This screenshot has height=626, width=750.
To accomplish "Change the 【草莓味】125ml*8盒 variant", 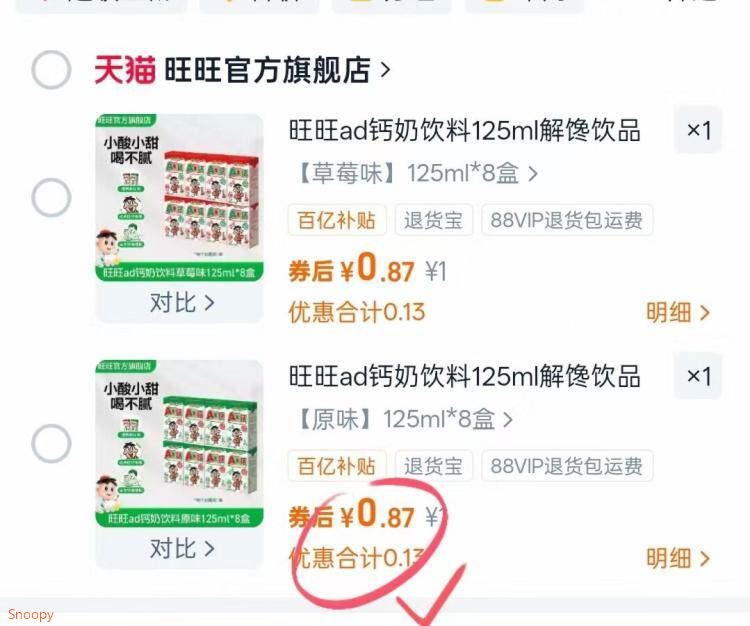I will (x=413, y=174).
